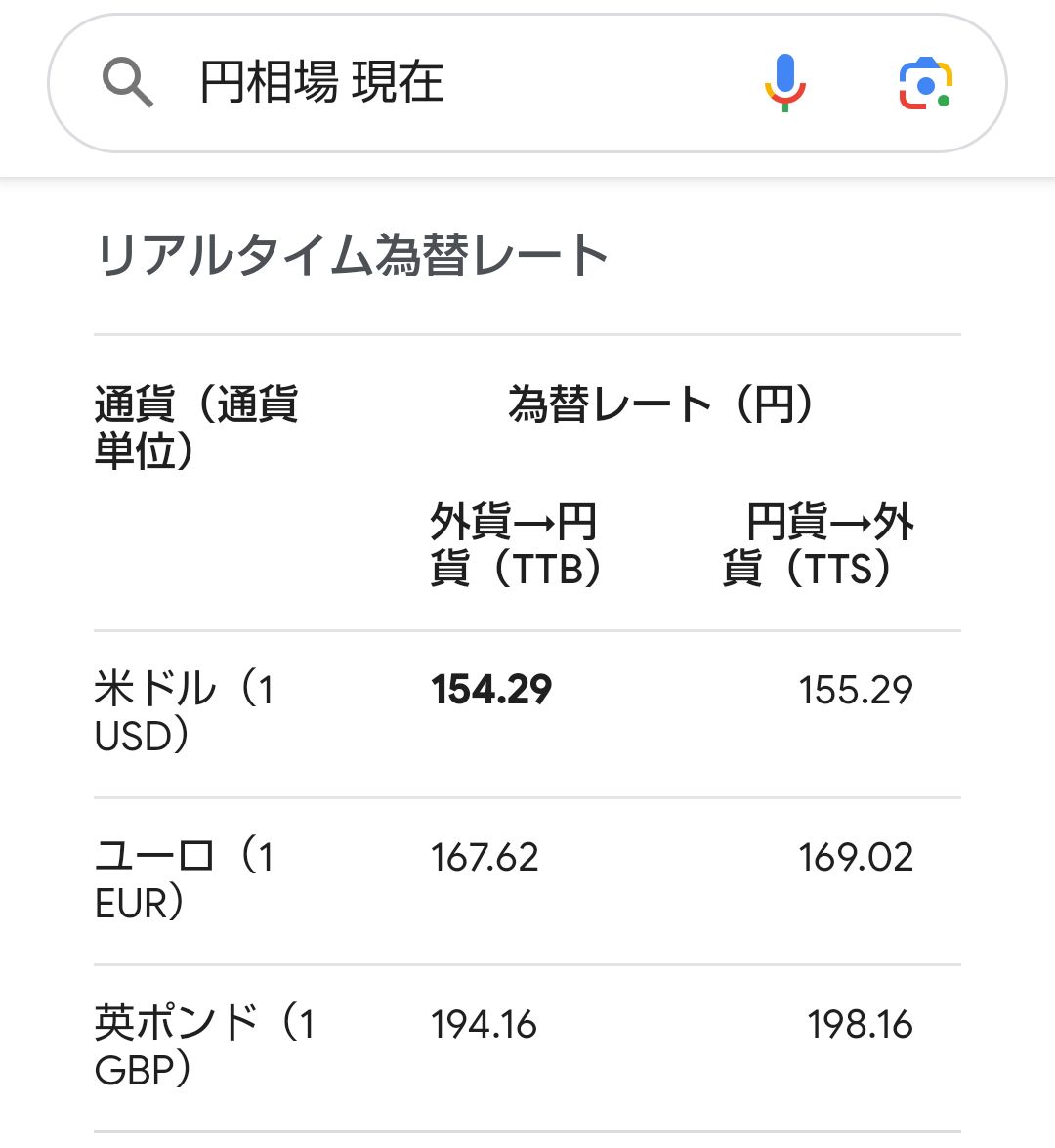Screen dimensions: 1055x1148
Task: Click the 通貨（通貨単位）header cell
Action: tap(195, 425)
